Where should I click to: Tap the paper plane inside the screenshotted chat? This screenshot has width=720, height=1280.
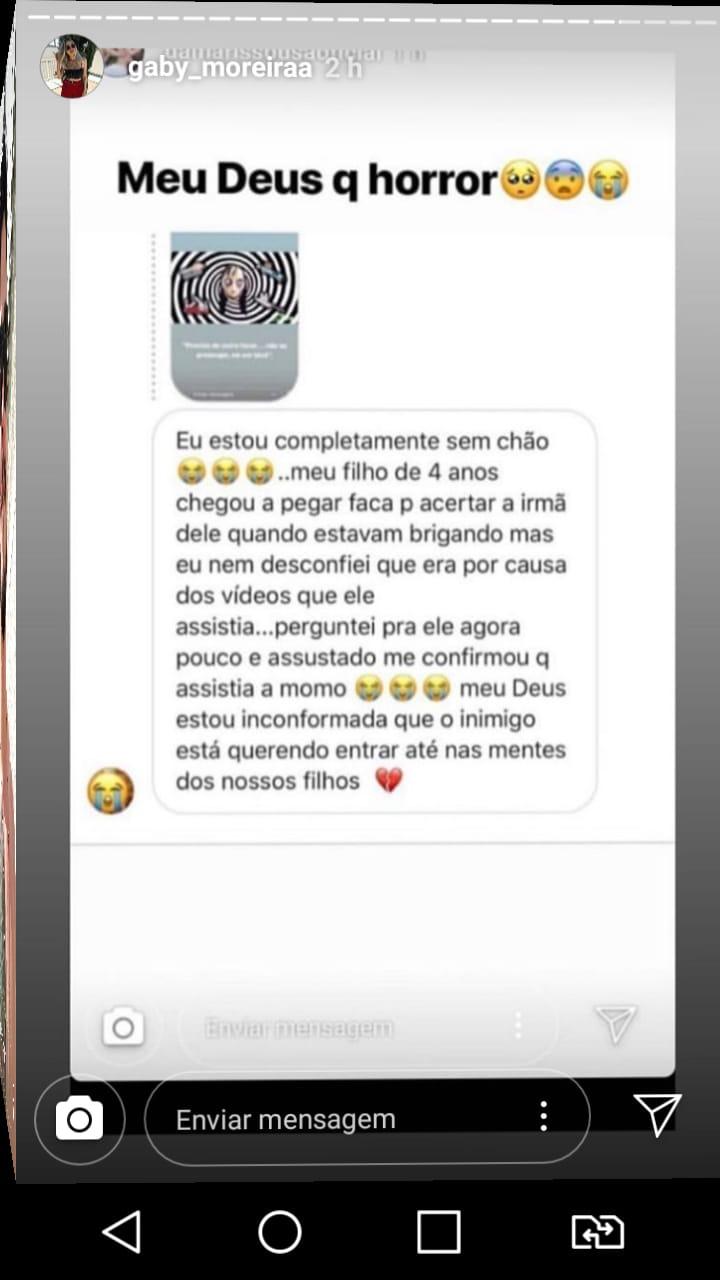(x=617, y=1022)
